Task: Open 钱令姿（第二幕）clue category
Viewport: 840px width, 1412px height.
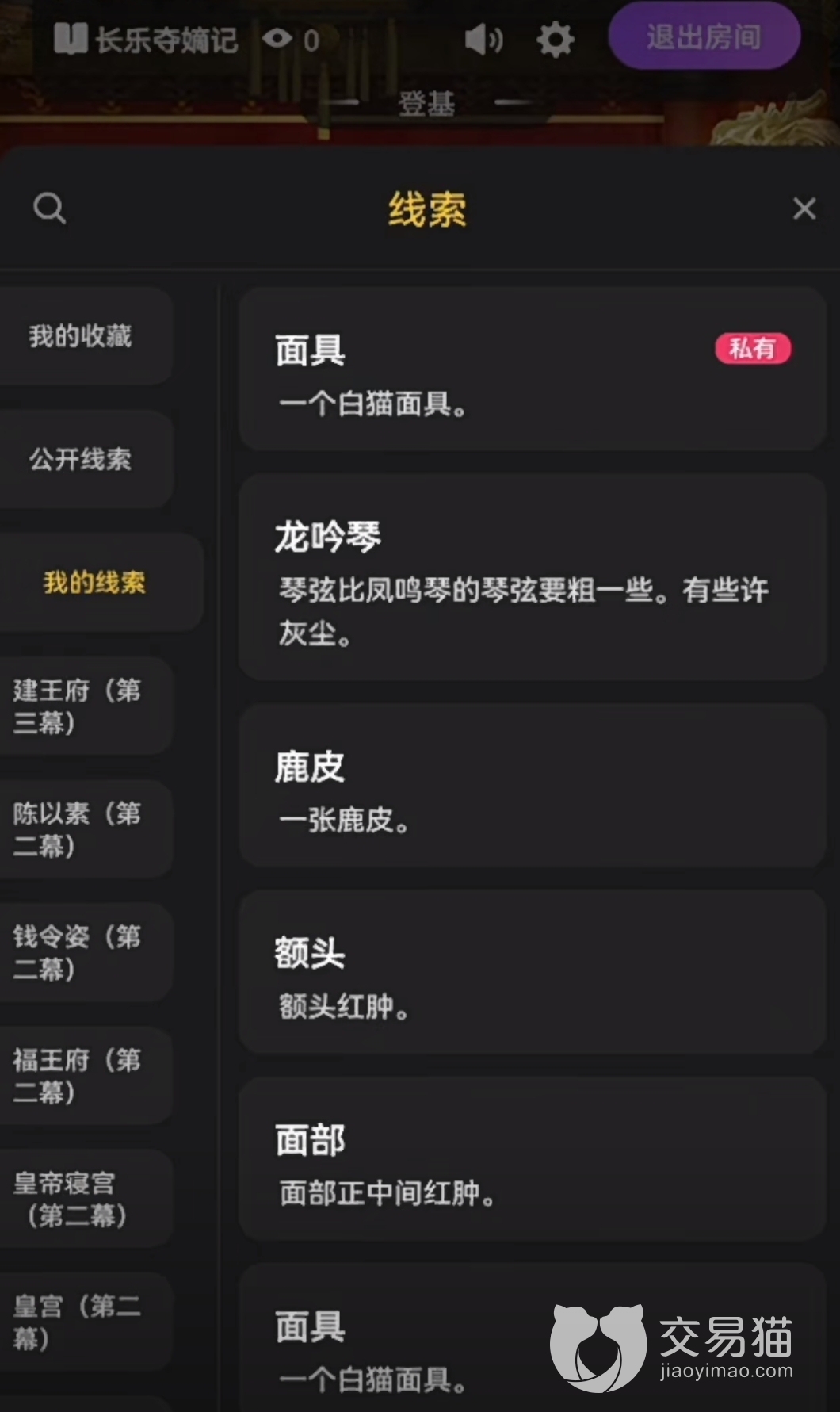Action: [x=78, y=952]
